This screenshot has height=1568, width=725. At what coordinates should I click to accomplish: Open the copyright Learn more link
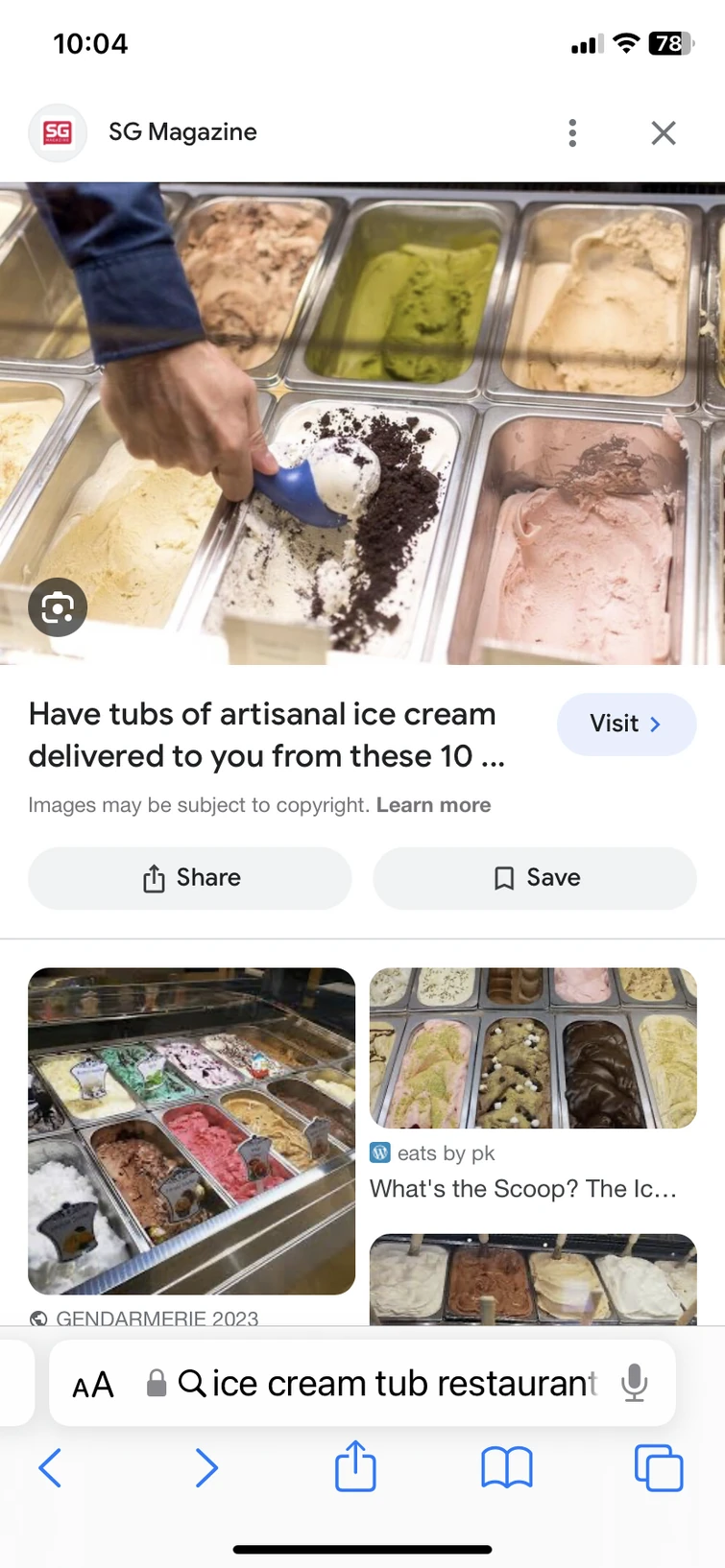tap(433, 805)
